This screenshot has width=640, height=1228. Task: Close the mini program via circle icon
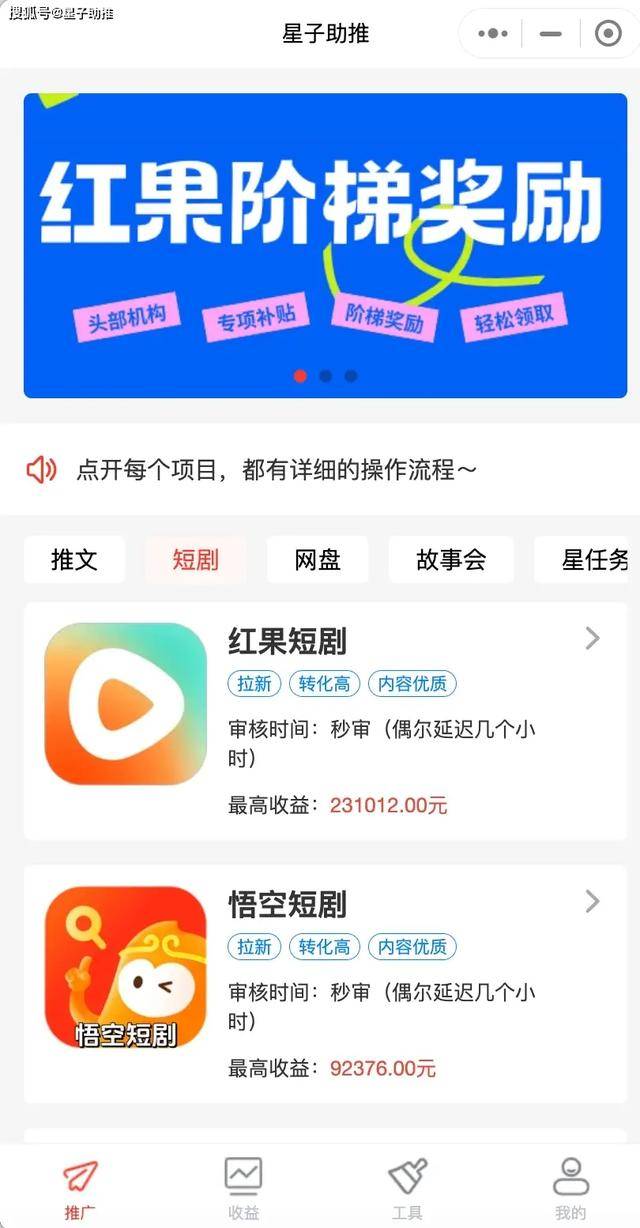(x=608, y=33)
